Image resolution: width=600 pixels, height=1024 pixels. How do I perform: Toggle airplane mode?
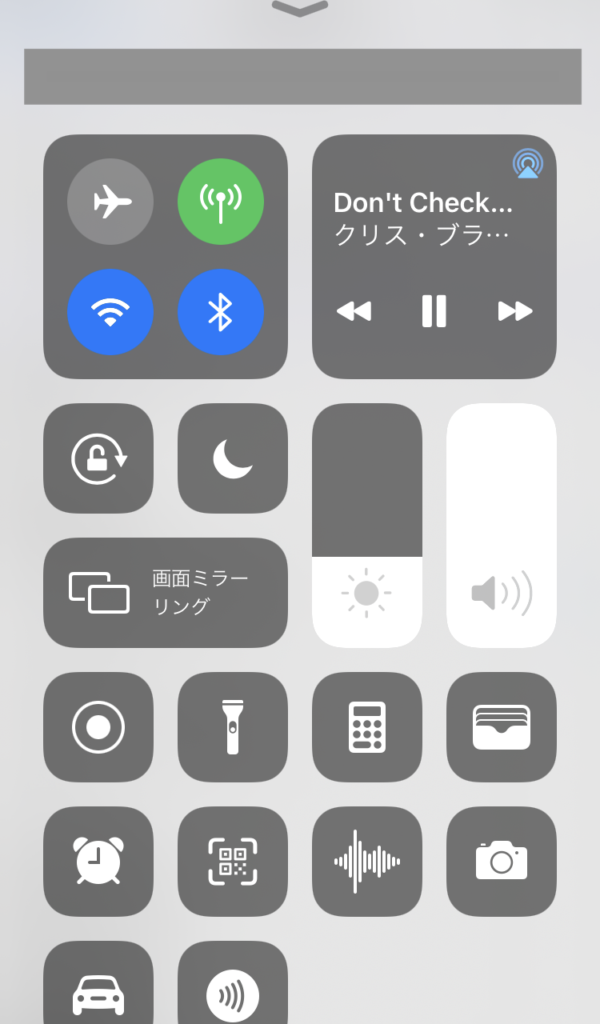(x=110, y=202)
